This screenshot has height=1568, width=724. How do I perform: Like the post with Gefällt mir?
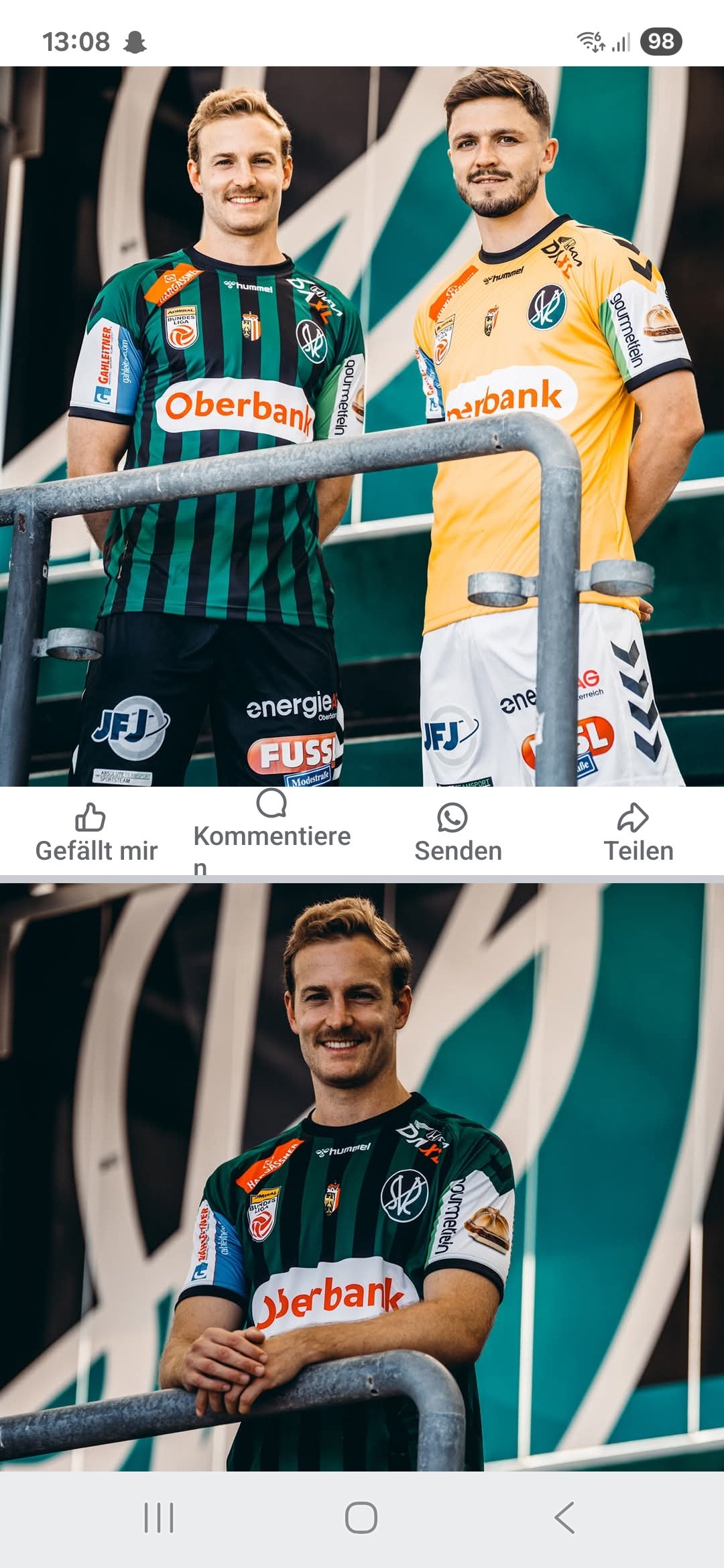tap(96, 833)
